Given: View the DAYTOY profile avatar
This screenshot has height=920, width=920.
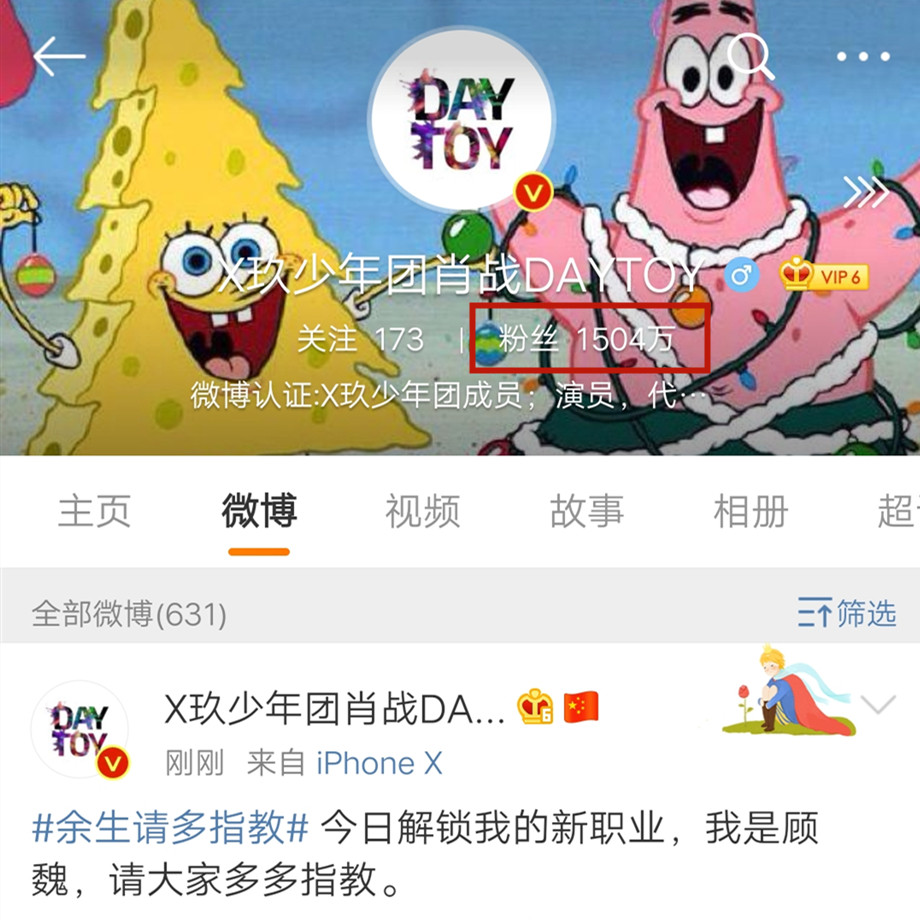Looking at the screenshot, I should click(x=462, y=121).
